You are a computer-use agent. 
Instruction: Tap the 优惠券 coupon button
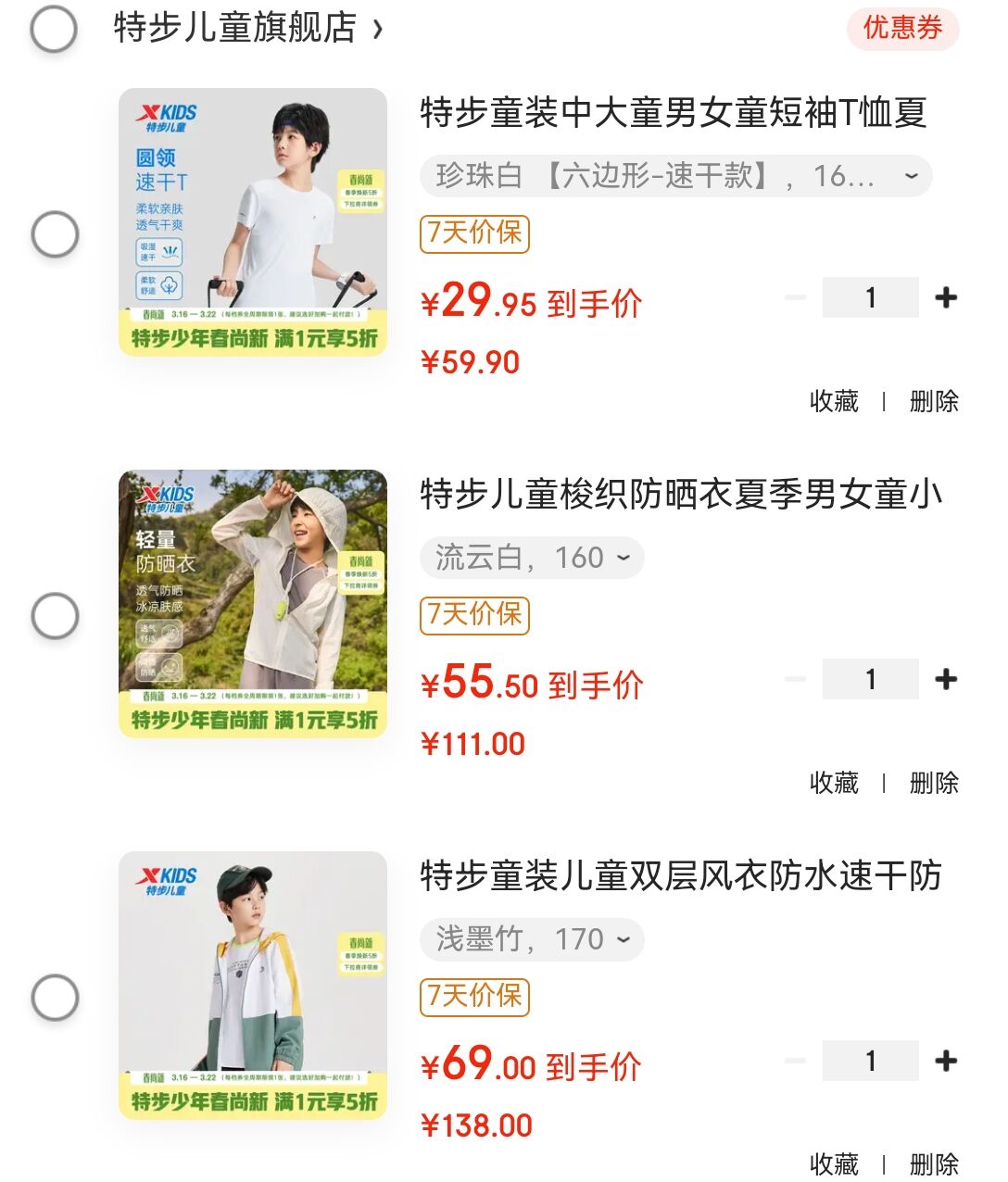pyautogui.click(x=902, y=29)
